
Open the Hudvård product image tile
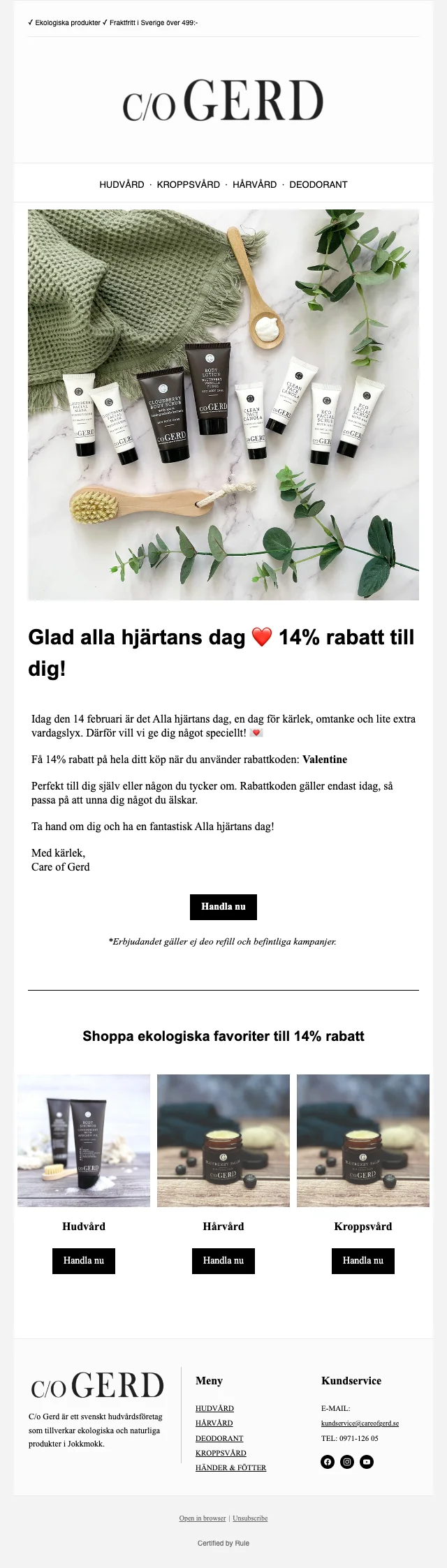84,1141
